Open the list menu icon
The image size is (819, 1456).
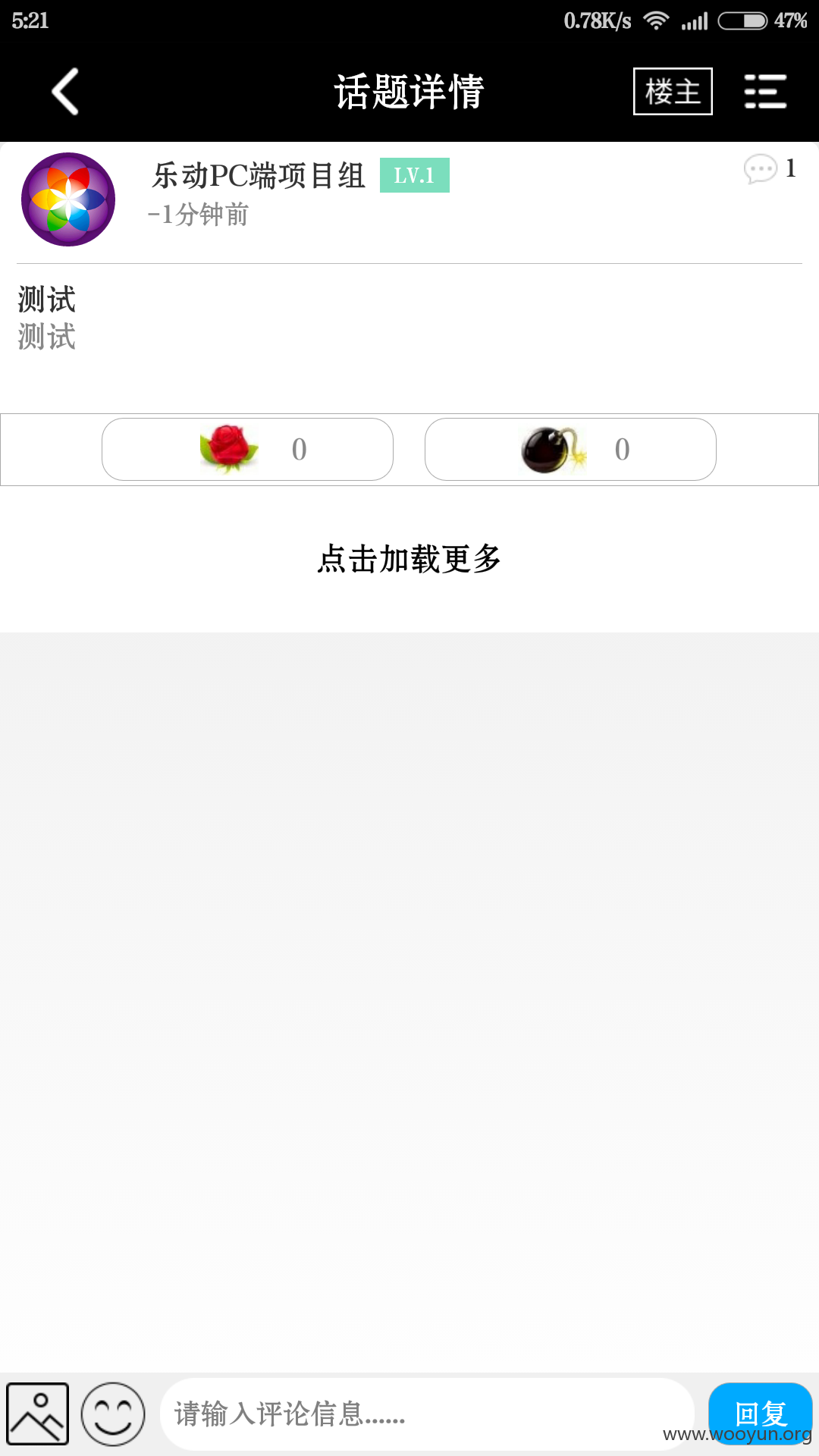[765, 92]
